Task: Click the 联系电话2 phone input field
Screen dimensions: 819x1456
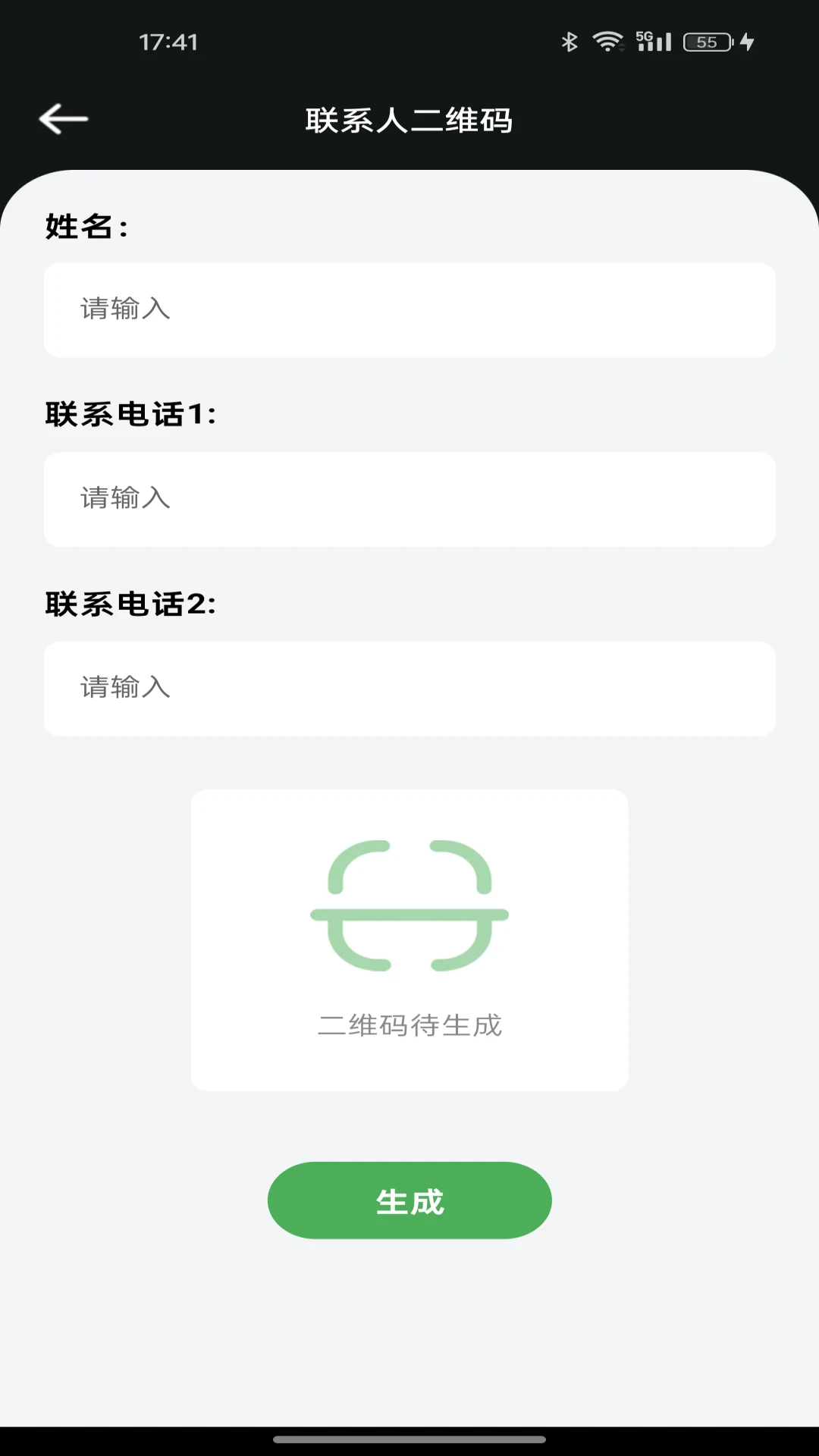Action: pos(409,689)
